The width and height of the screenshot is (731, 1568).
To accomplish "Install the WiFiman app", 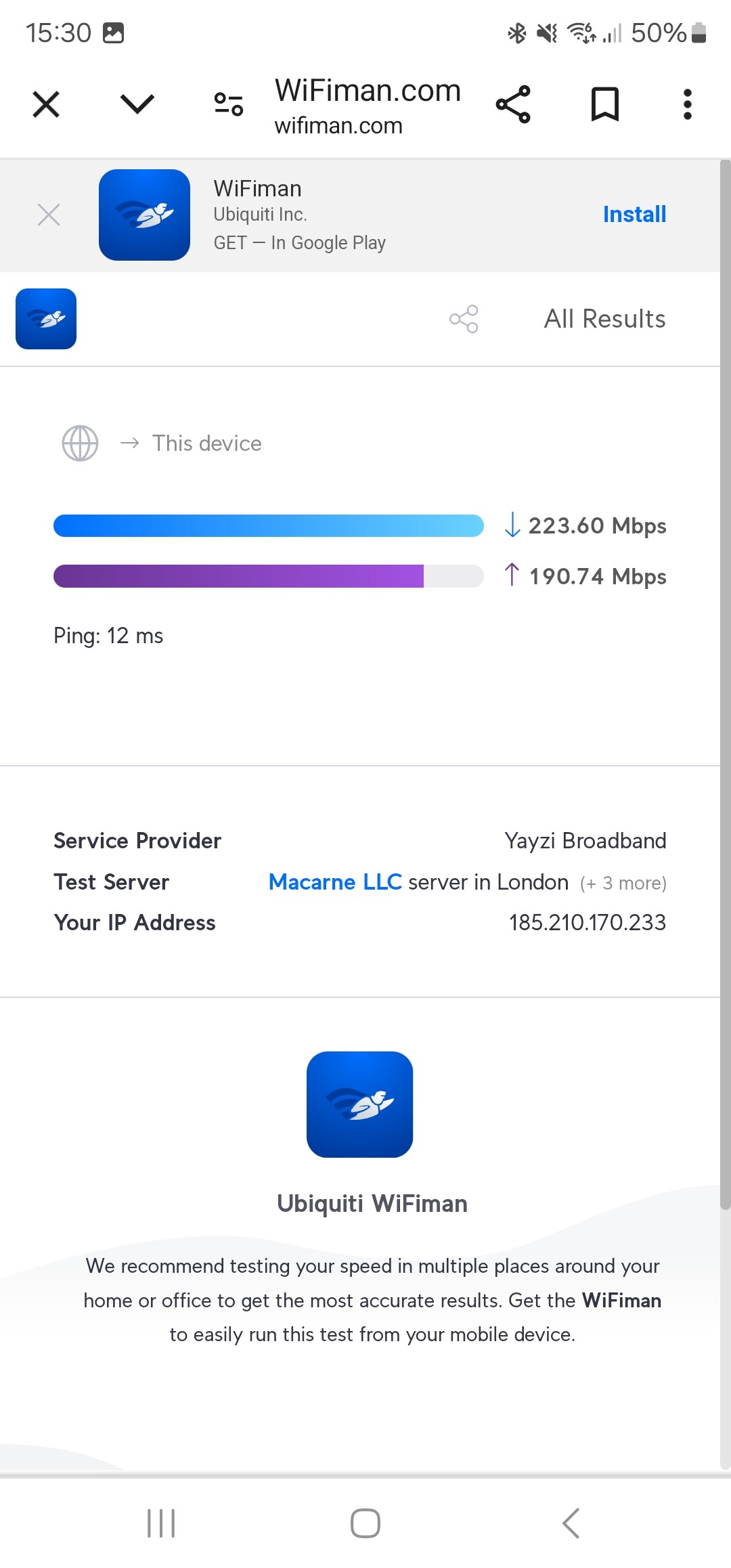I will (x=634, y=214).
